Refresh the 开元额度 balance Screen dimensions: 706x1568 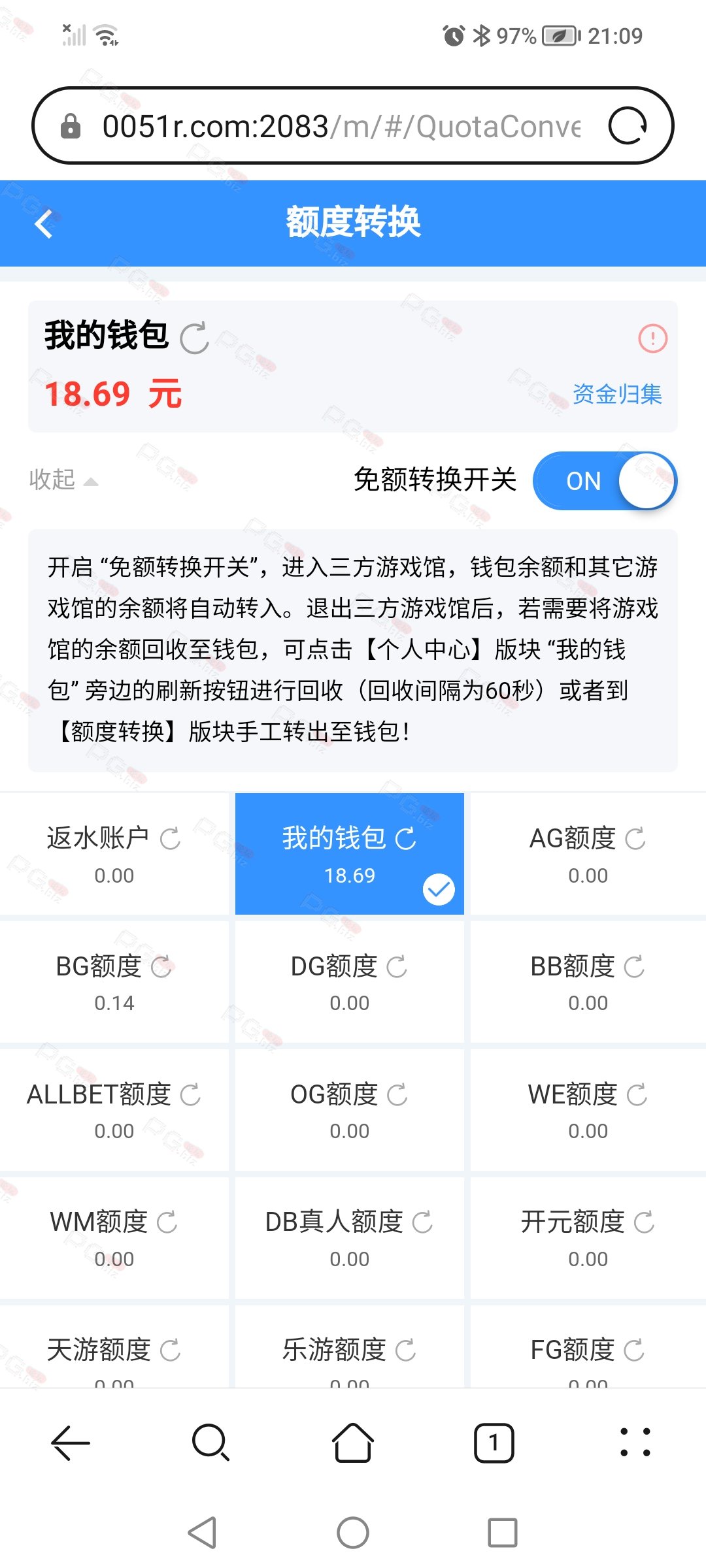click(x=644, y=1222)
